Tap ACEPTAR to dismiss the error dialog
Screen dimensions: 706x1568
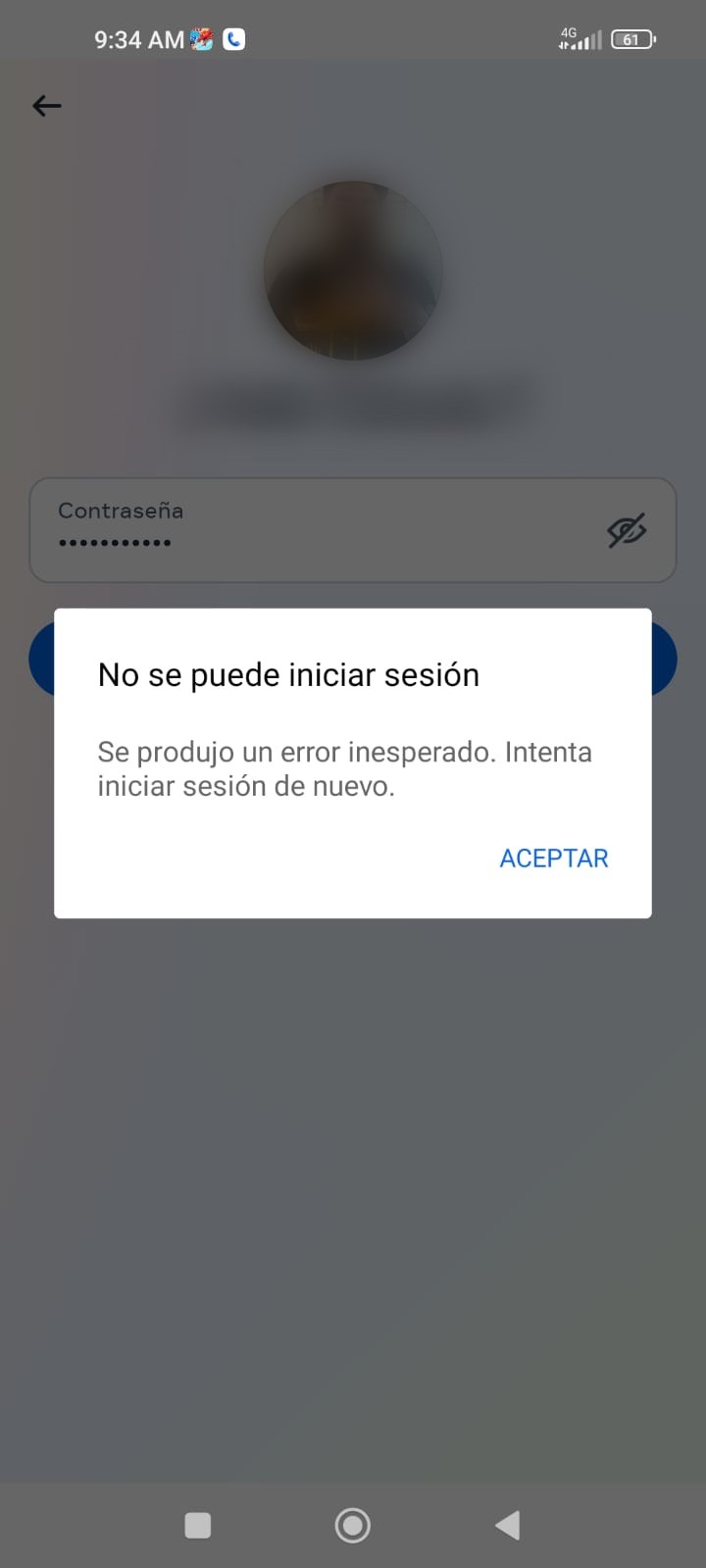(554, 857)
